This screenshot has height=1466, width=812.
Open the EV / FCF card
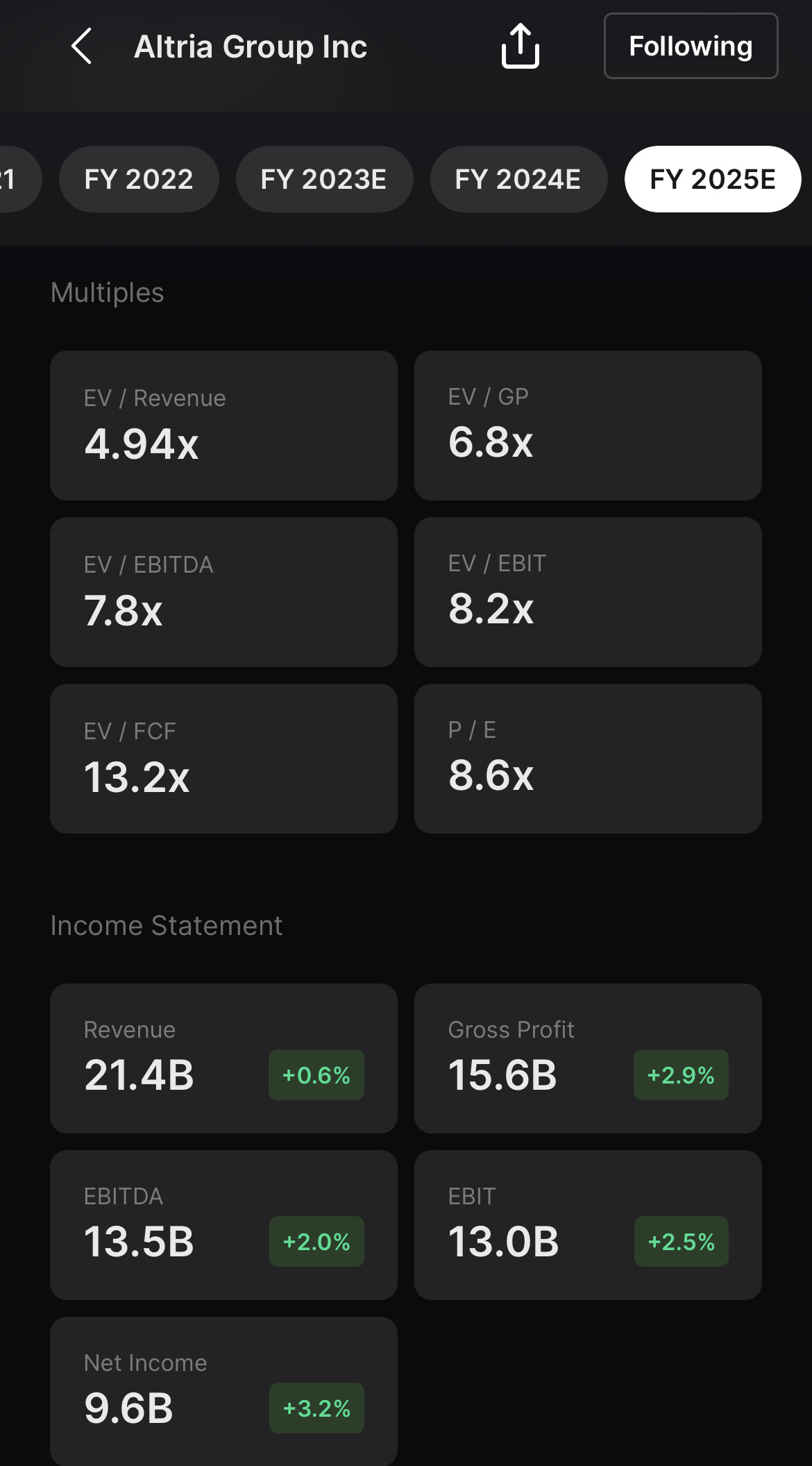pos(223,759)
